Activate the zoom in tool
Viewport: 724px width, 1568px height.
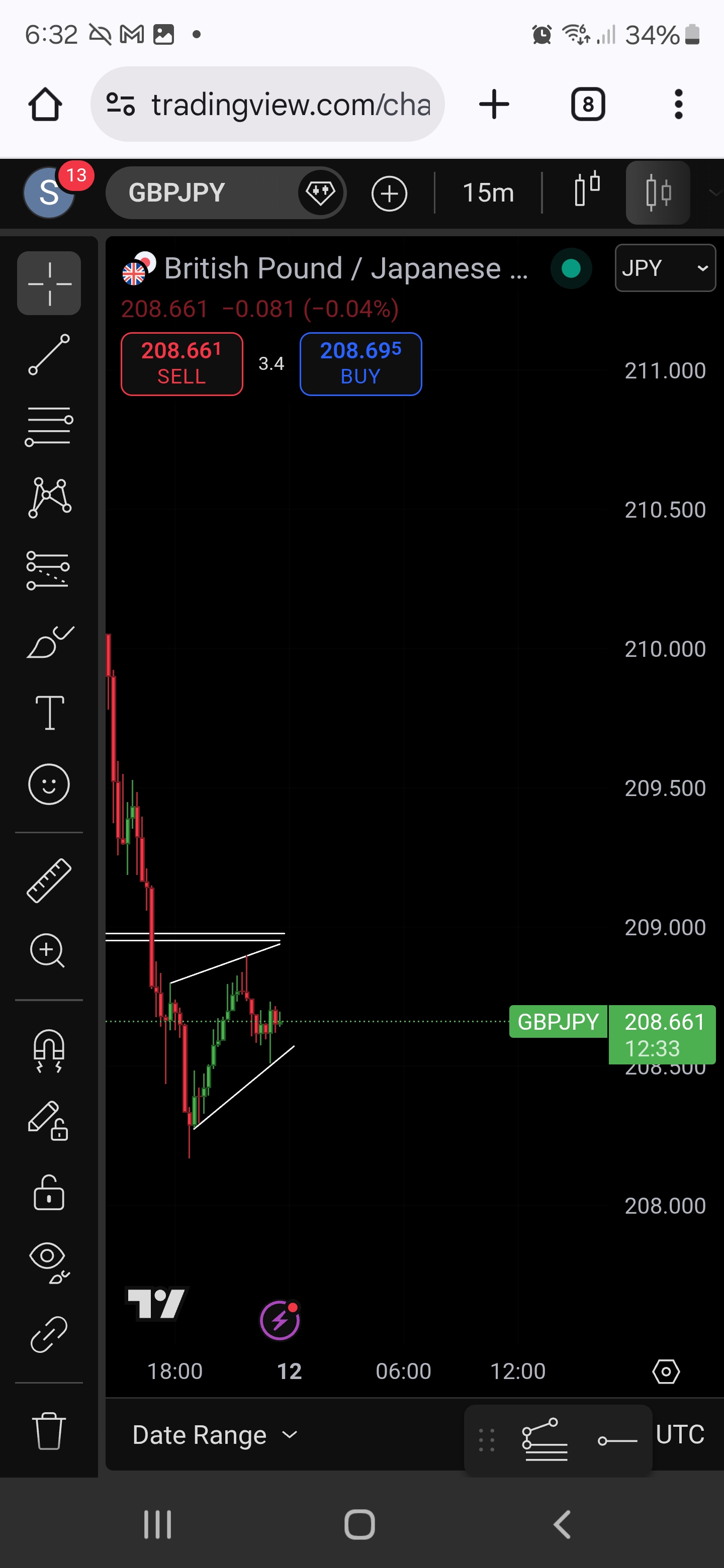(x=49, y=950)
